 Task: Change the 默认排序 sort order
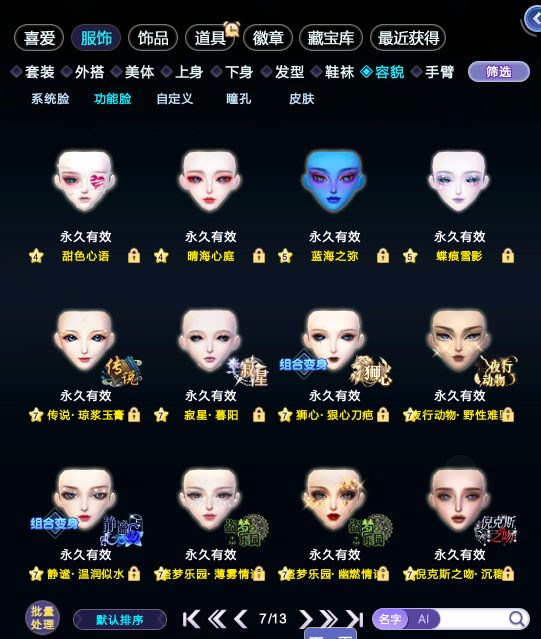pos(120,620)
